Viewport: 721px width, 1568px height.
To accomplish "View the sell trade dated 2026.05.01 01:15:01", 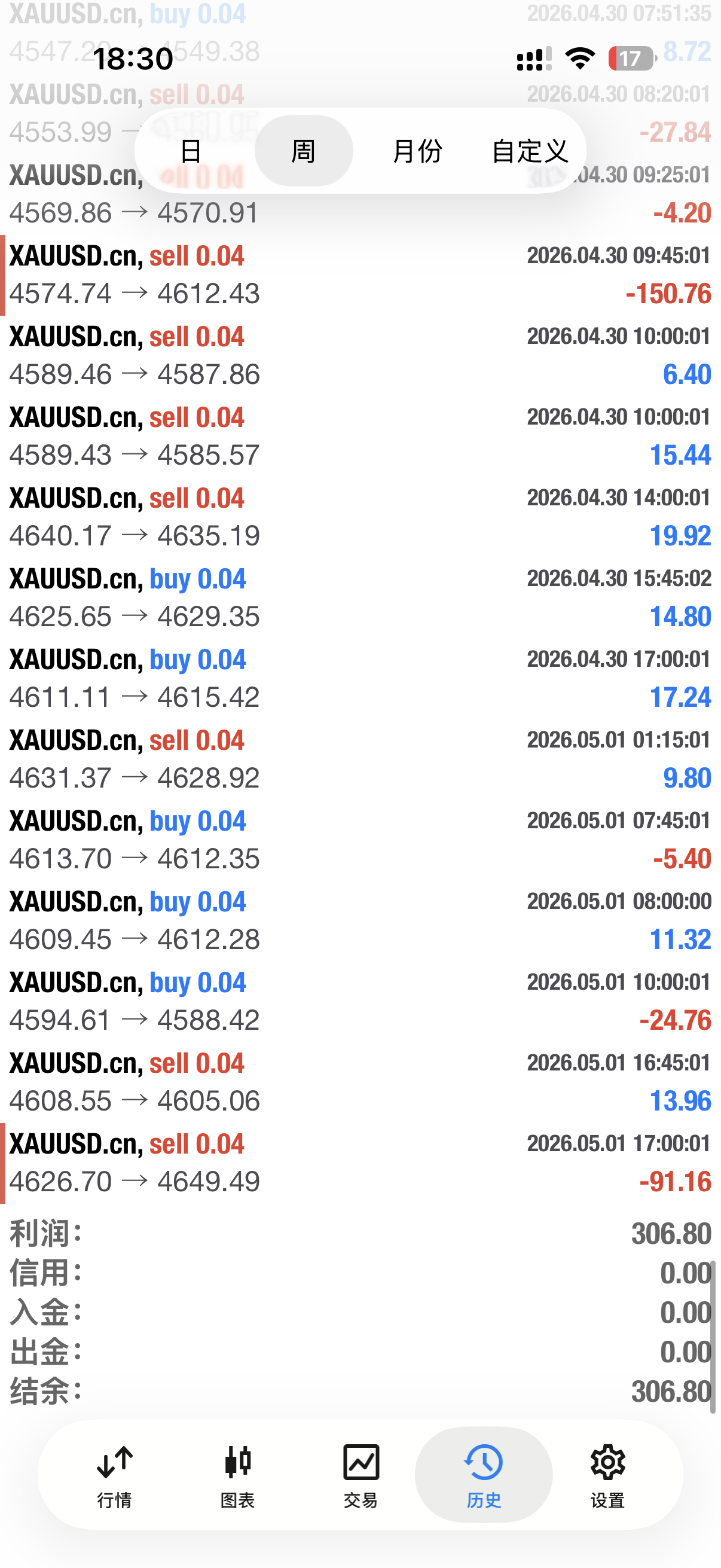I will point(360,759).
